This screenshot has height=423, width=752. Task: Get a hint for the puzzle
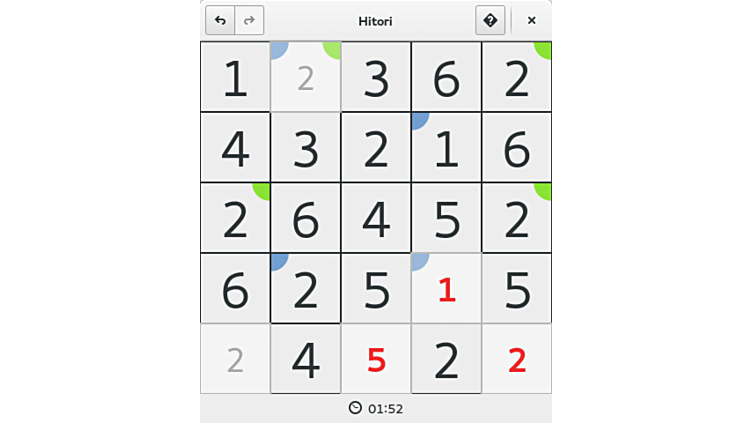coord(490,20)
